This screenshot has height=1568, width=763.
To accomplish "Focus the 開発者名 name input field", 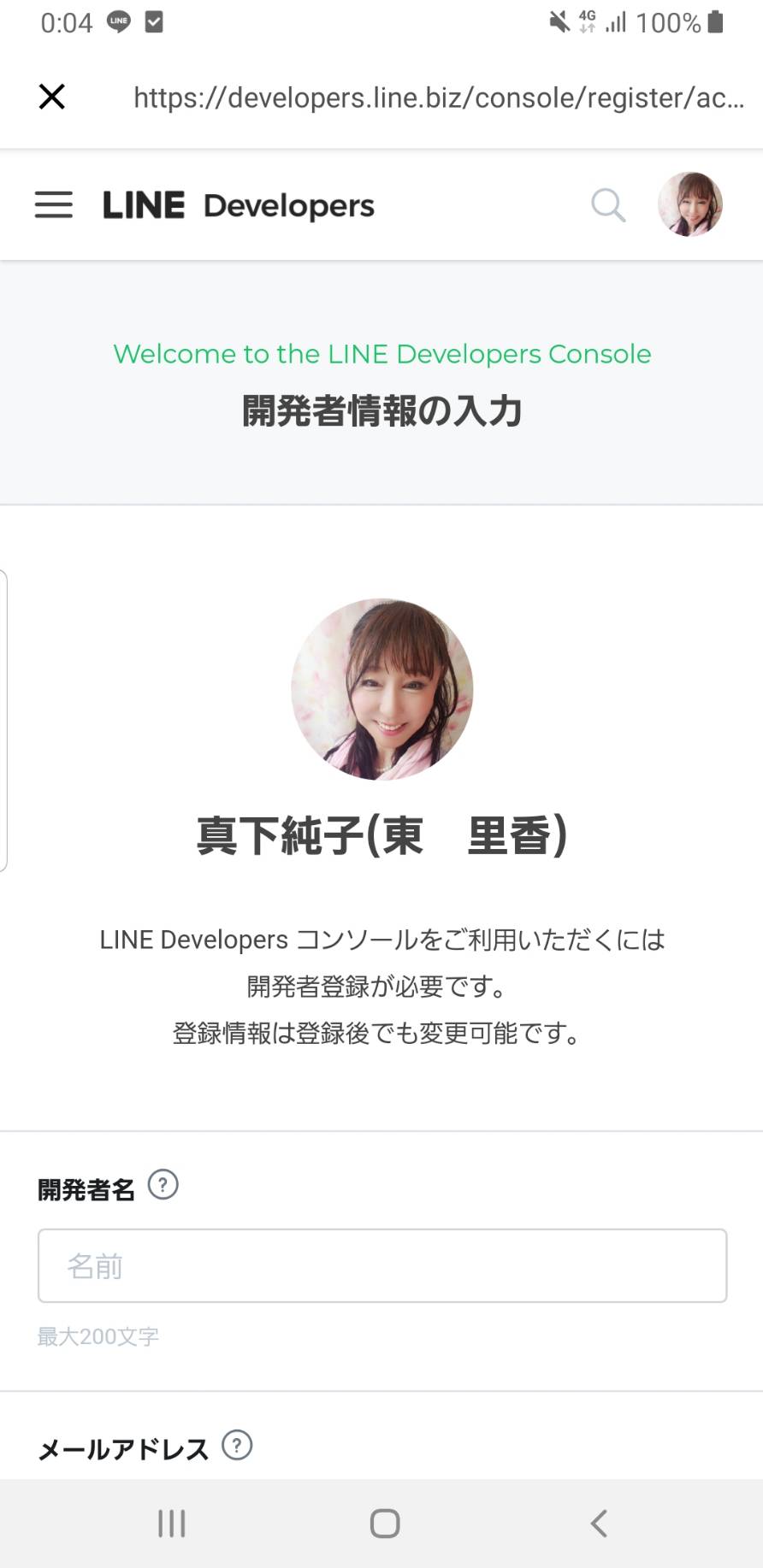I will (382, 1265).
